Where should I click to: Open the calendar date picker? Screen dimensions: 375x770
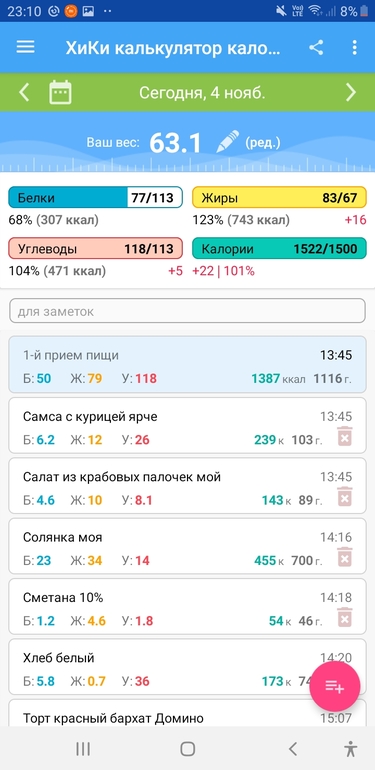[x=60, y=92]
